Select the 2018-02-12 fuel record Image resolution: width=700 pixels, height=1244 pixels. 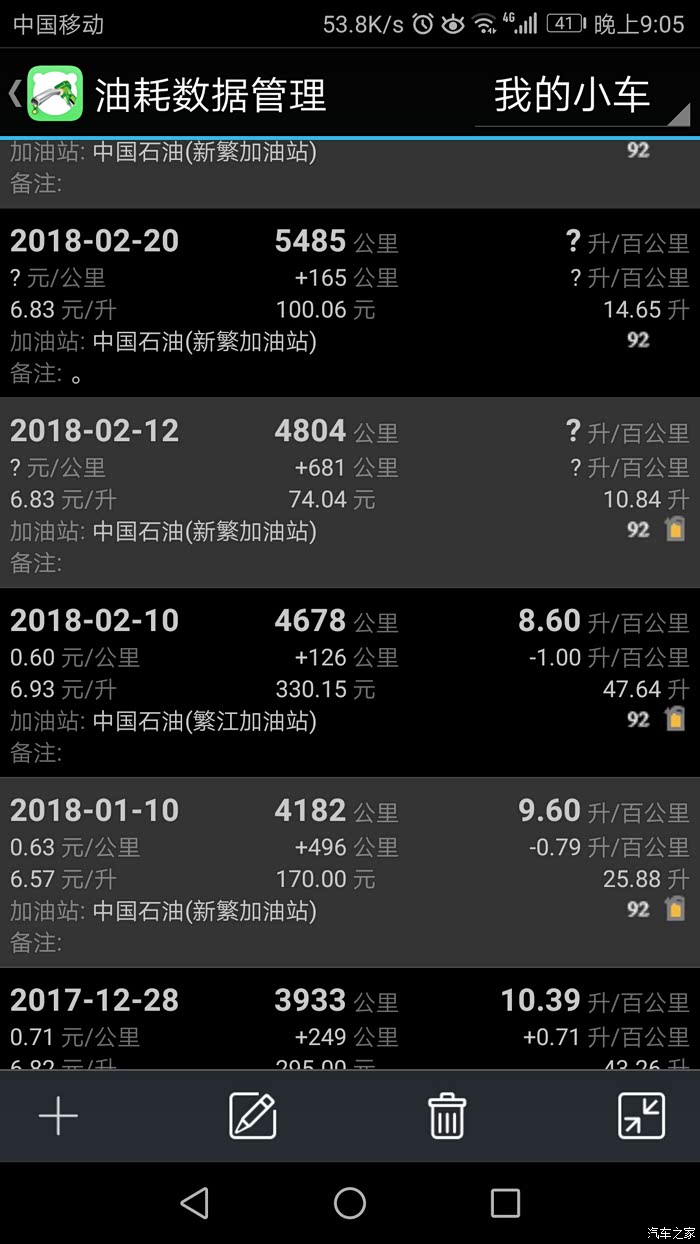coord(349,493)
